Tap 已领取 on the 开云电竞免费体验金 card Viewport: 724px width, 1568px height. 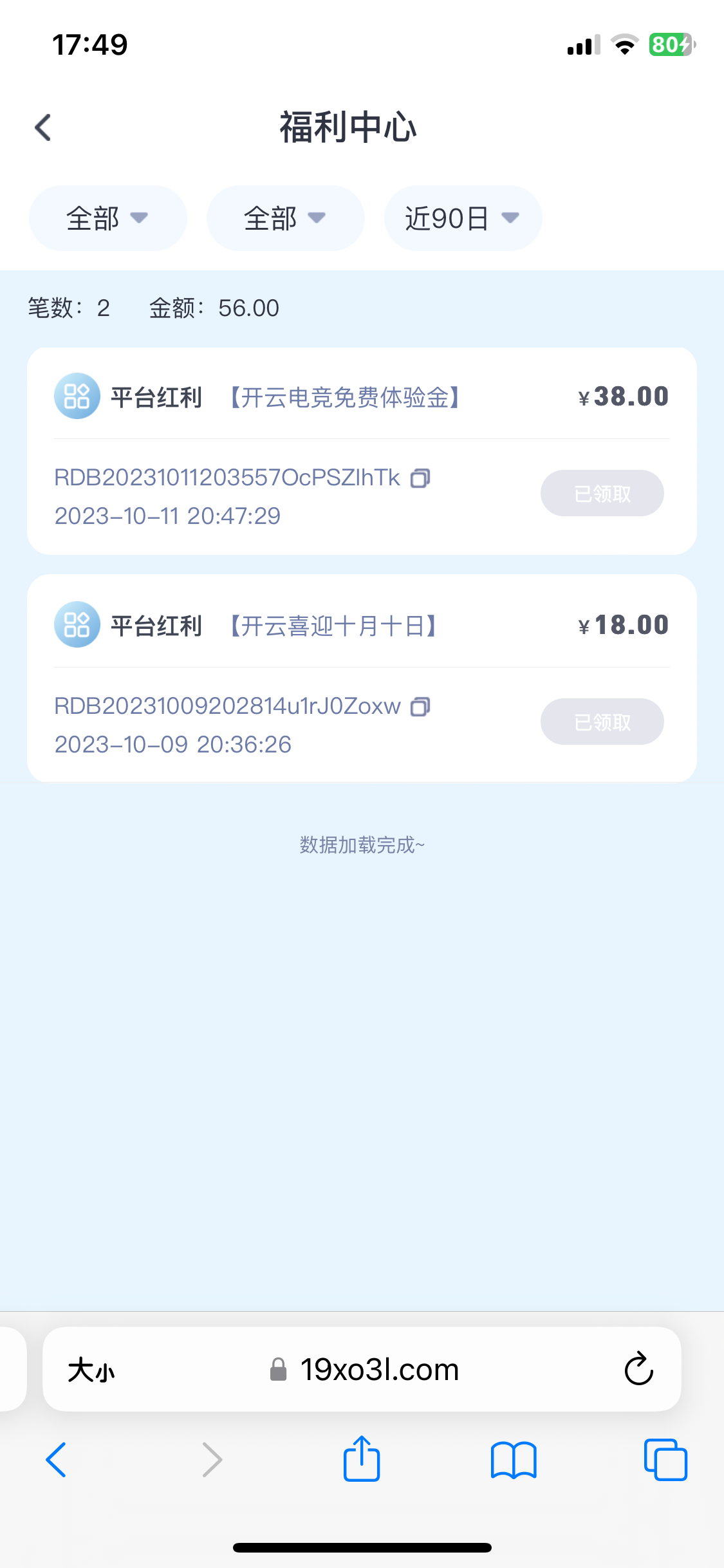click(x=602, y=493)
